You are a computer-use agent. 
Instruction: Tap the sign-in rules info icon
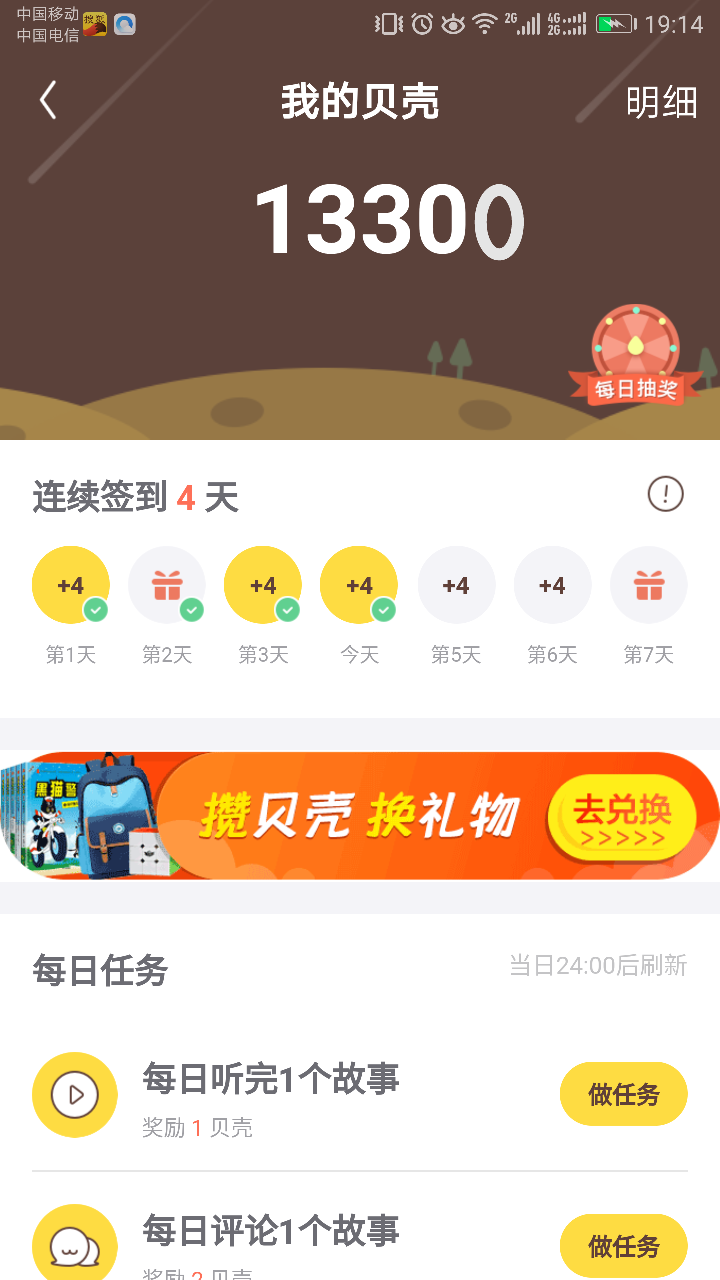point(665,493)
